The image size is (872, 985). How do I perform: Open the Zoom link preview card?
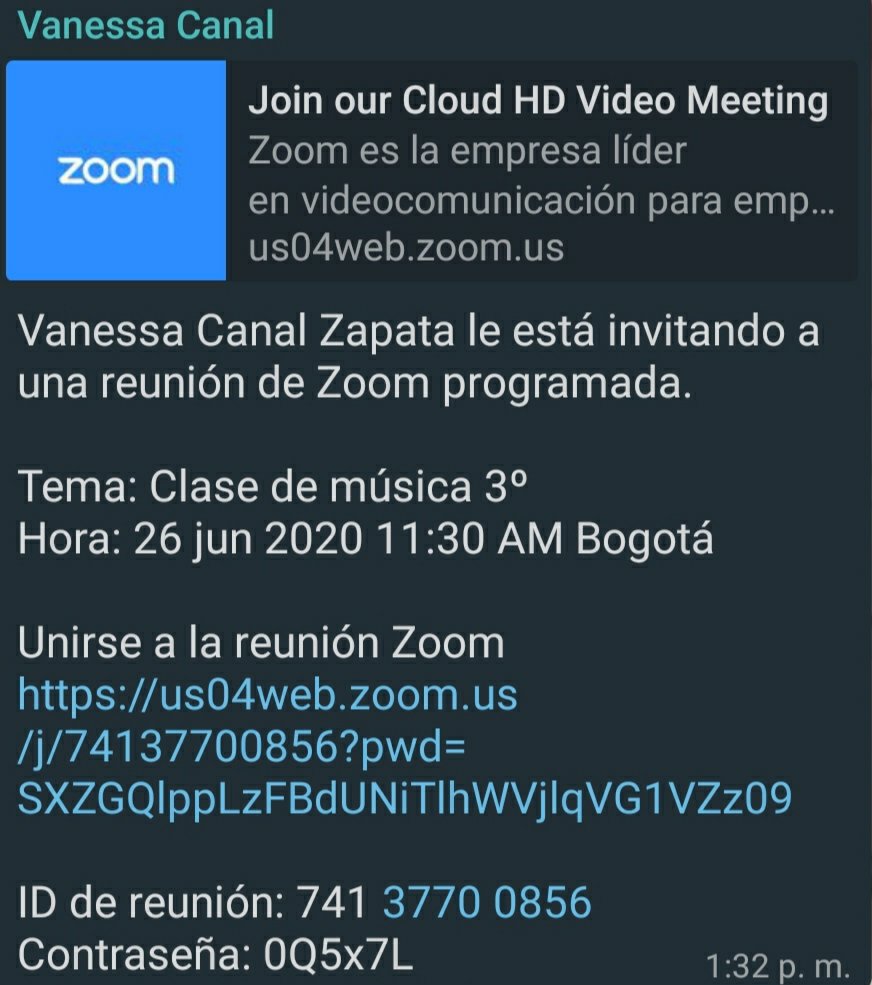pyautogui.click(x=430, y=170)
